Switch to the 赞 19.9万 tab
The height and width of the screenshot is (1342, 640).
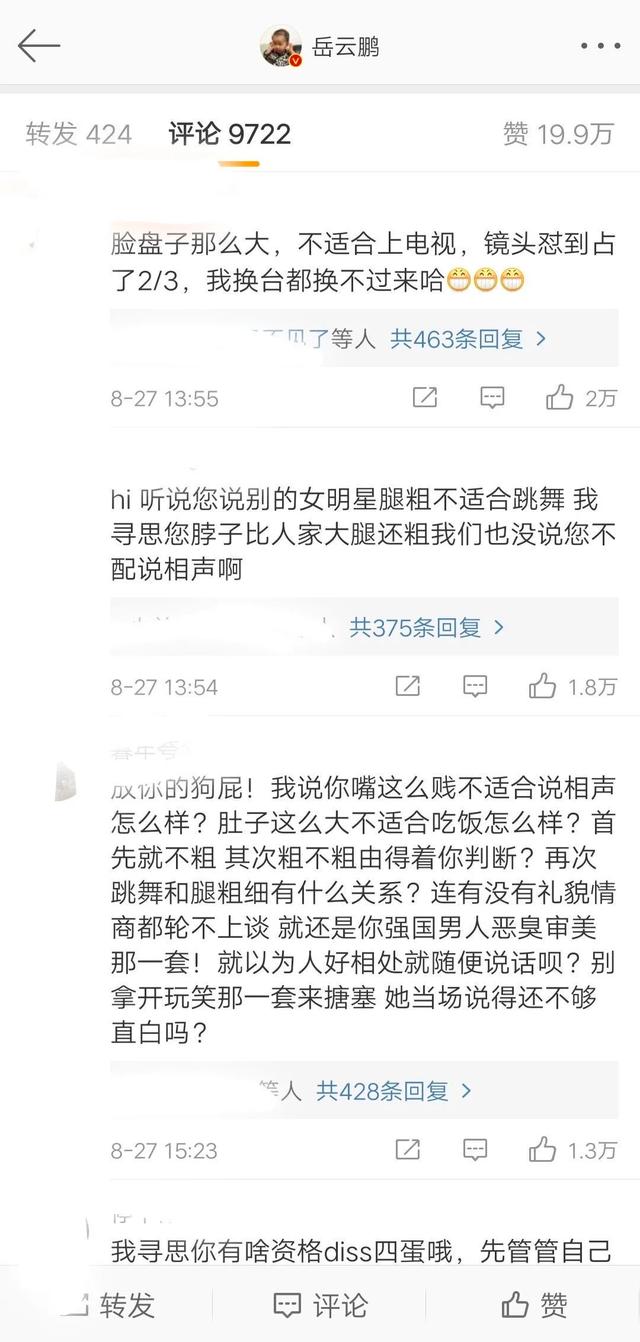558,134
